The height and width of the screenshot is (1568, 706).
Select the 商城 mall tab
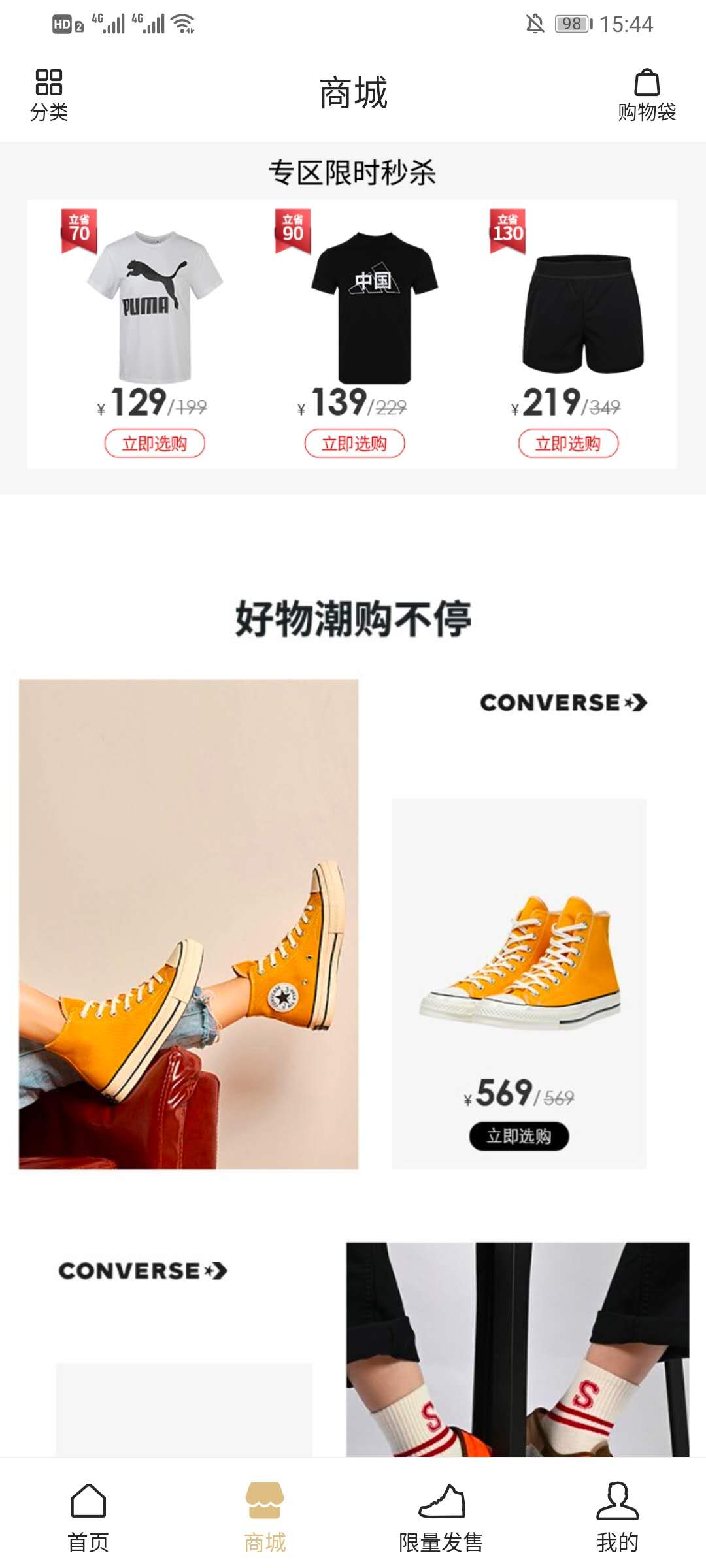coord(265,1517)
